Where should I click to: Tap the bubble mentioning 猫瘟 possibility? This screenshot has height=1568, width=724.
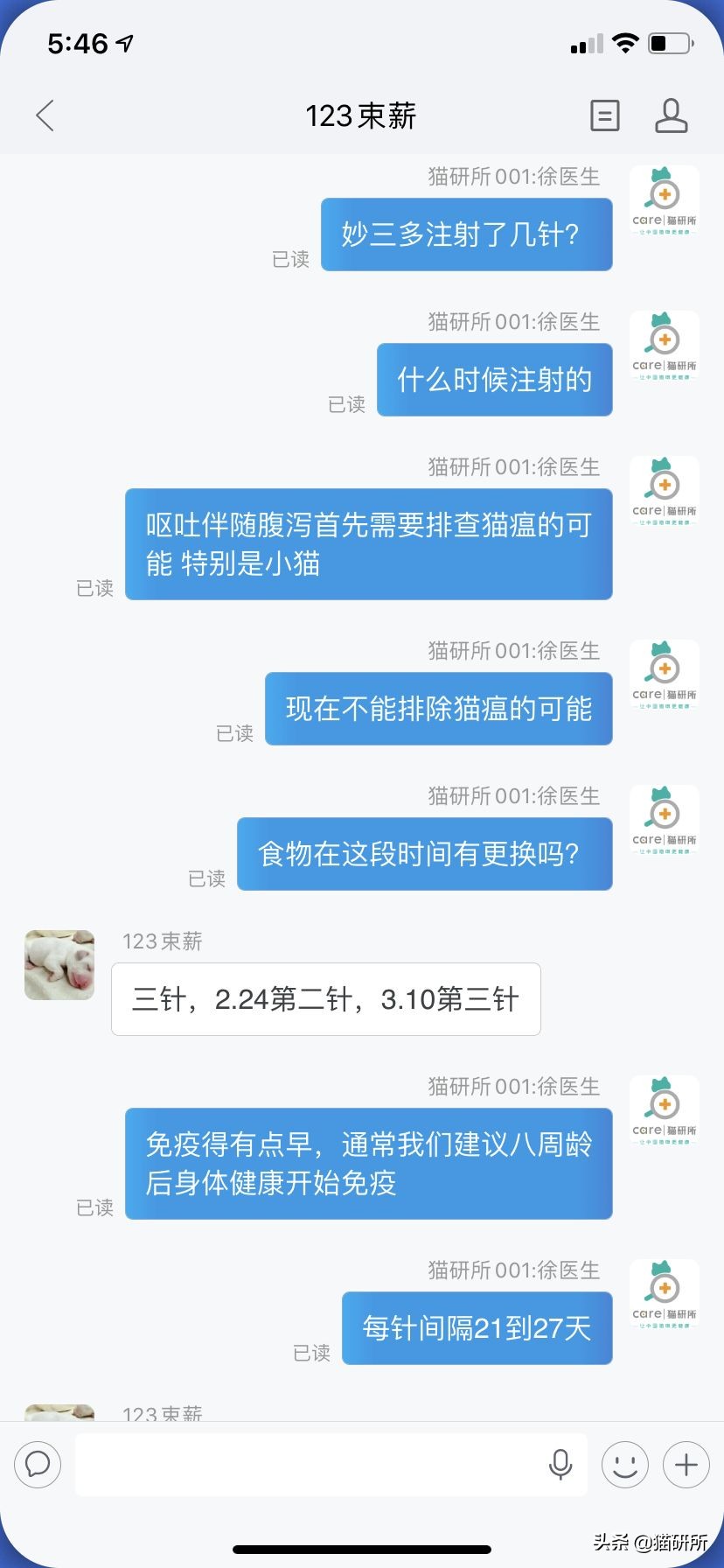(x=438, y=709)
